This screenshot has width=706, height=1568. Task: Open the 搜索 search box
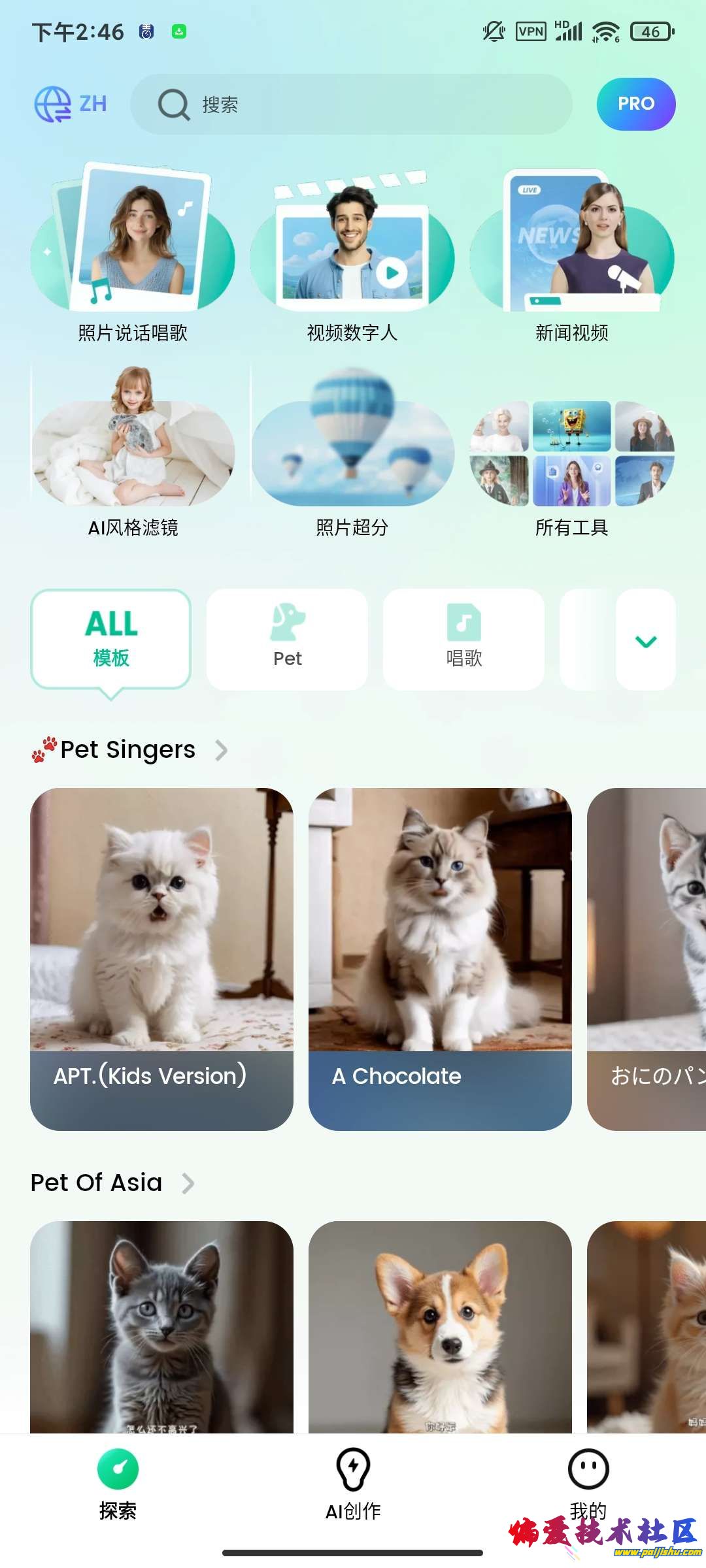click(x=351, y=105)
